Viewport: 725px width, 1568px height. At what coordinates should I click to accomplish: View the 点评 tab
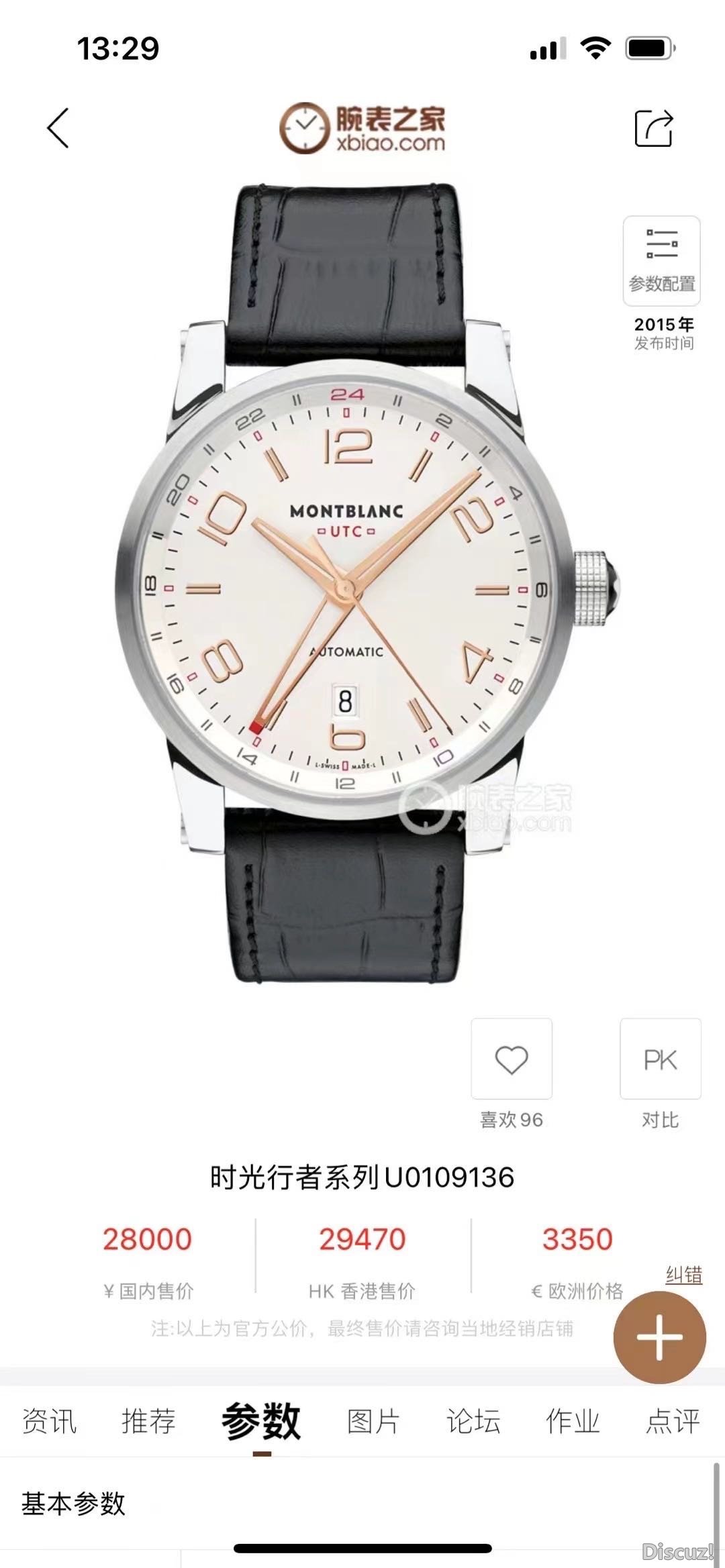(672, 1421)
